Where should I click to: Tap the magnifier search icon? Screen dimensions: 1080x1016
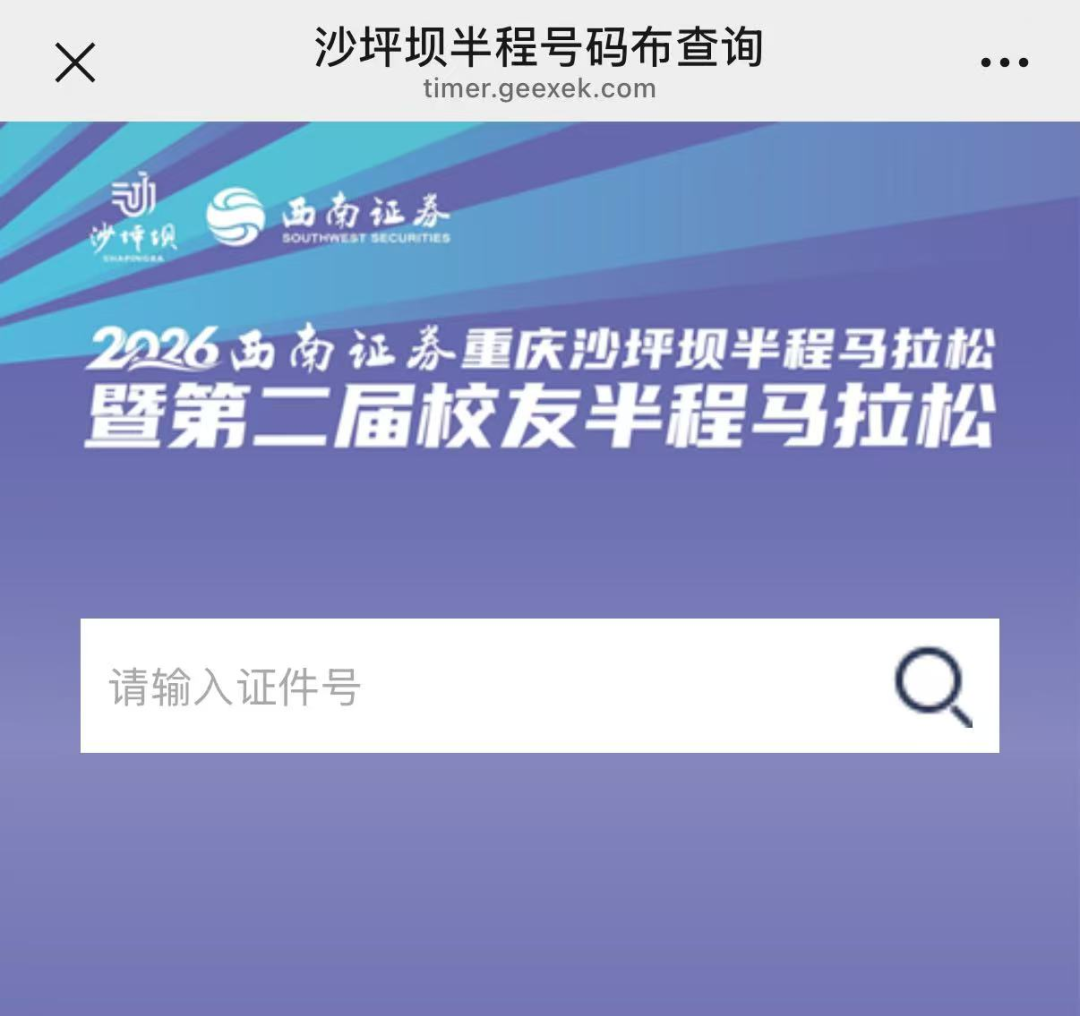932,687
